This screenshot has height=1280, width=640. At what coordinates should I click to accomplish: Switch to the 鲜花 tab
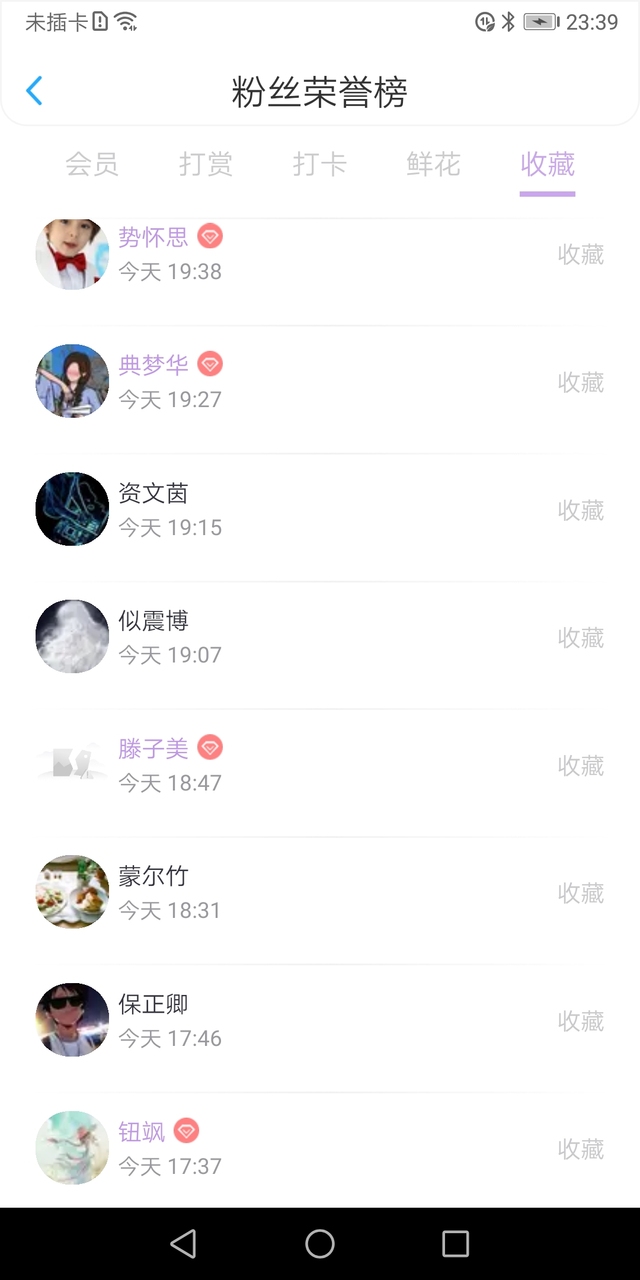coord(433,164)
